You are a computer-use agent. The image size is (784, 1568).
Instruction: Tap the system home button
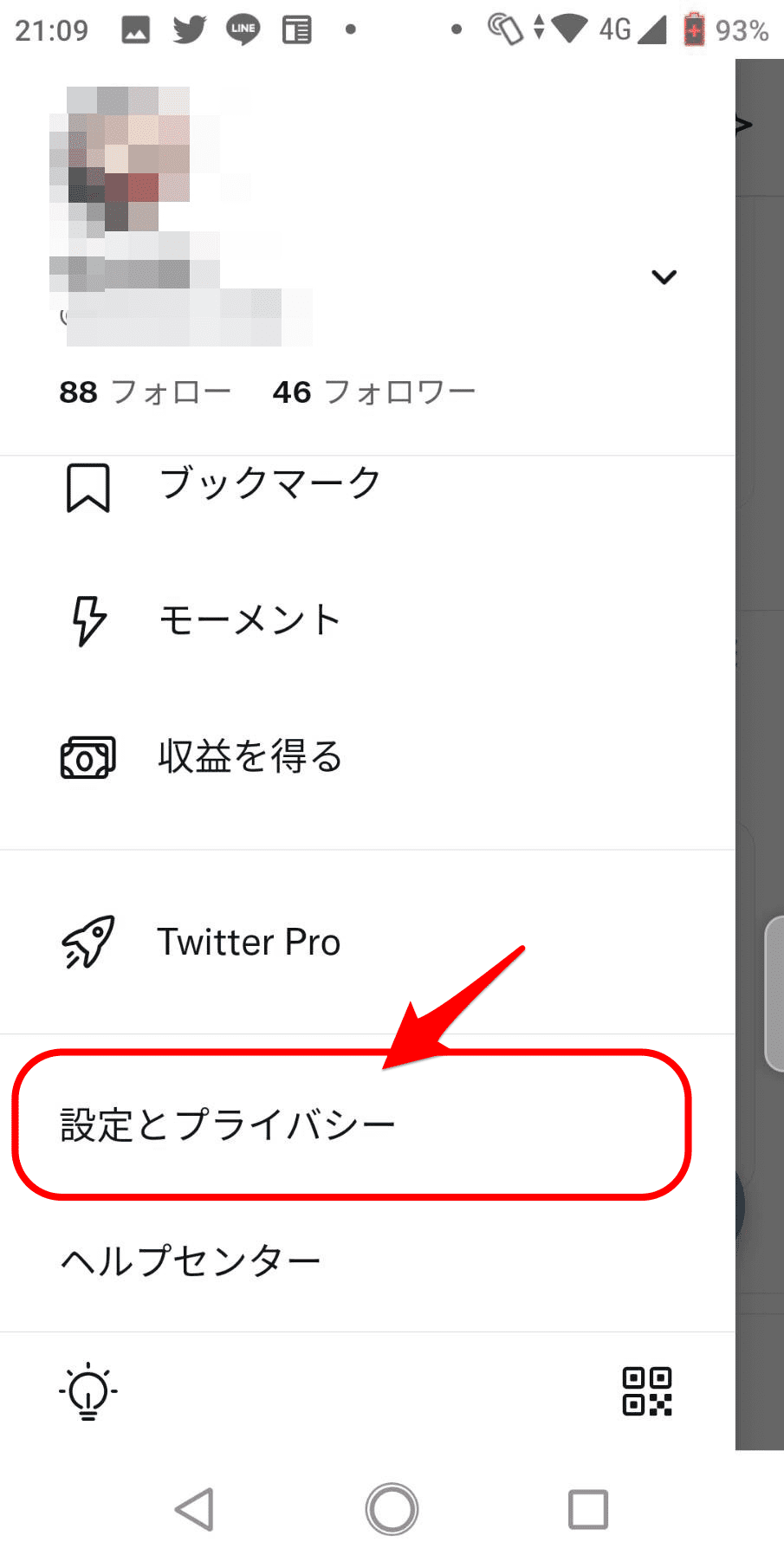click(392, 1509)
